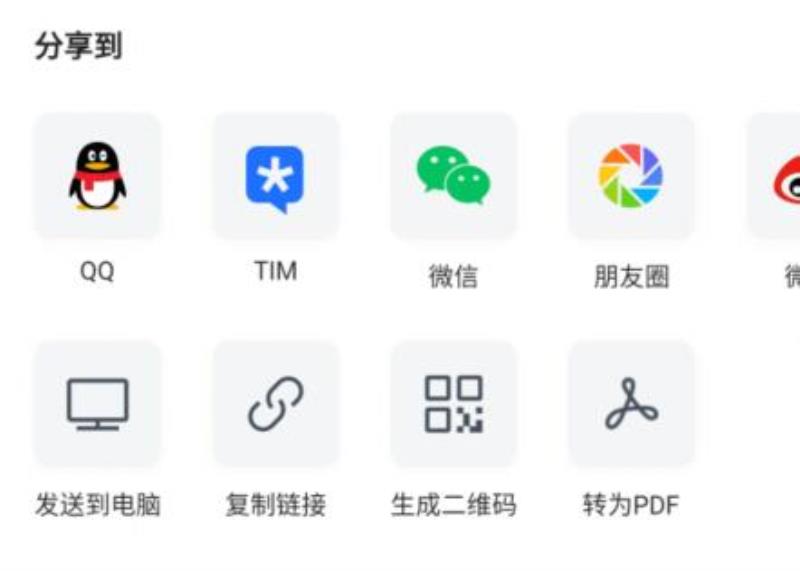Share to WeChat Moments (朋友圈)
This screenshot has height=571, width=800.
point(631,176)
